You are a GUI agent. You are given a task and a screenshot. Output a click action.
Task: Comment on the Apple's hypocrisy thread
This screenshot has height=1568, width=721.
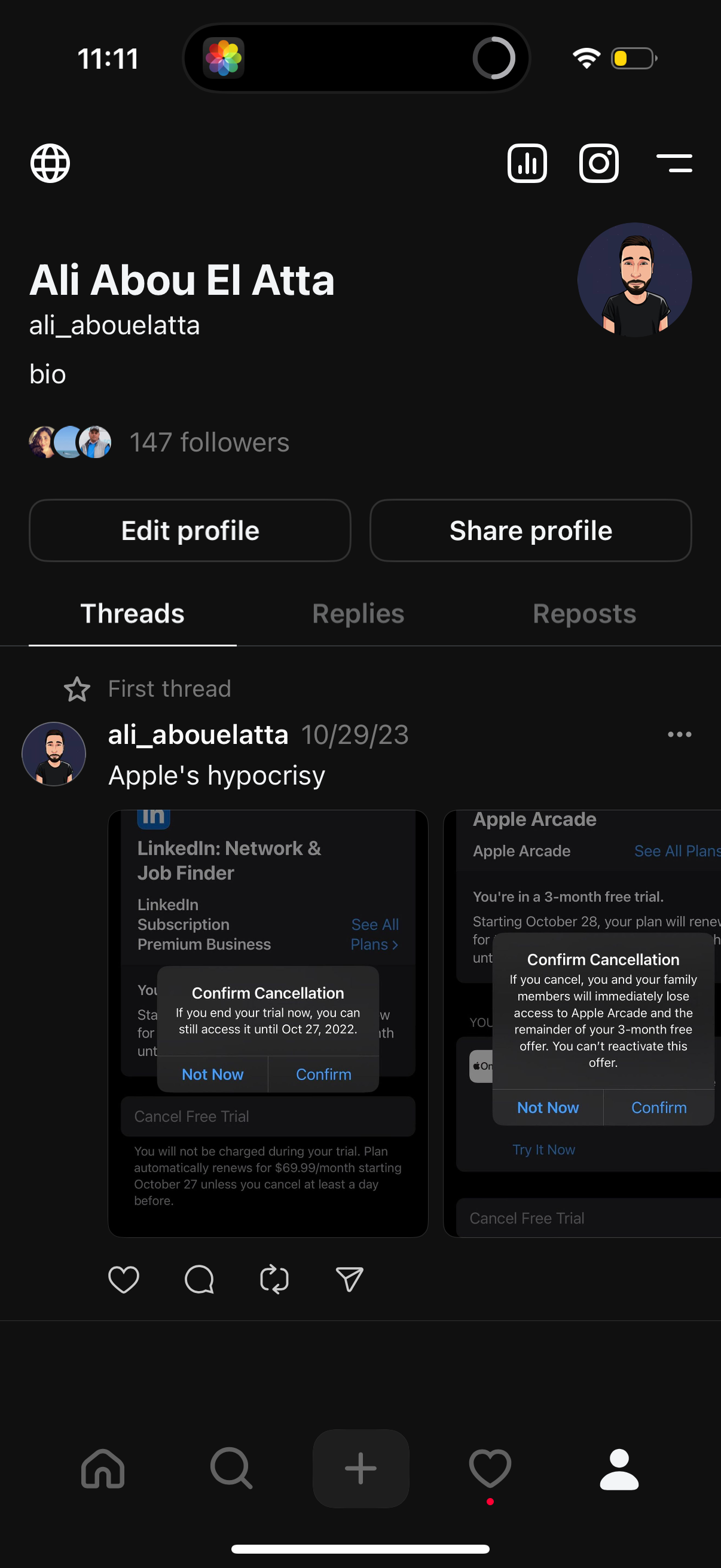click(x=198, y=1279)
